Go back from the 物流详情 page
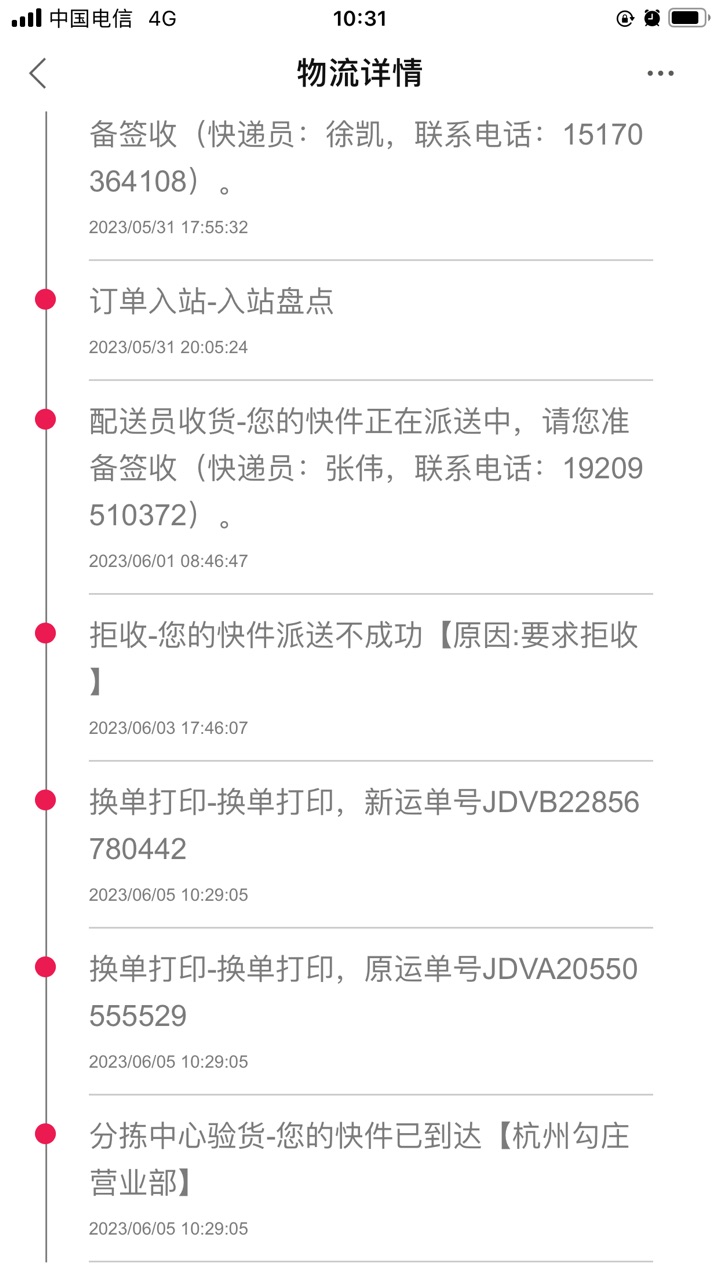The height and width of the screenshot is (1280, 720). tap(38, 73)
